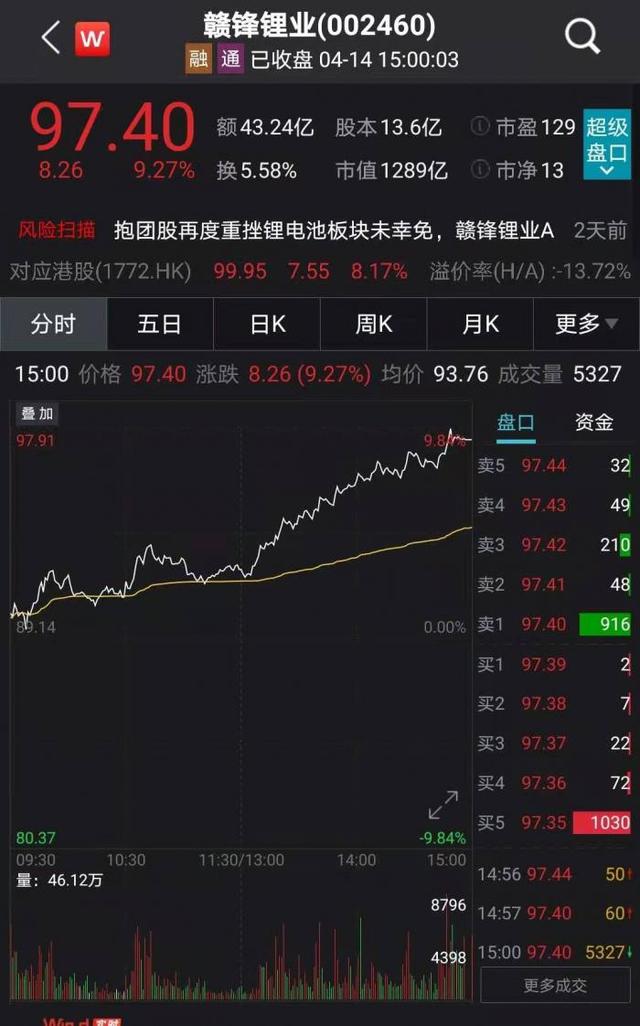Open 更多成交 trade list
The height and width of the screenshot is (1026, 640).
point(555,985)
